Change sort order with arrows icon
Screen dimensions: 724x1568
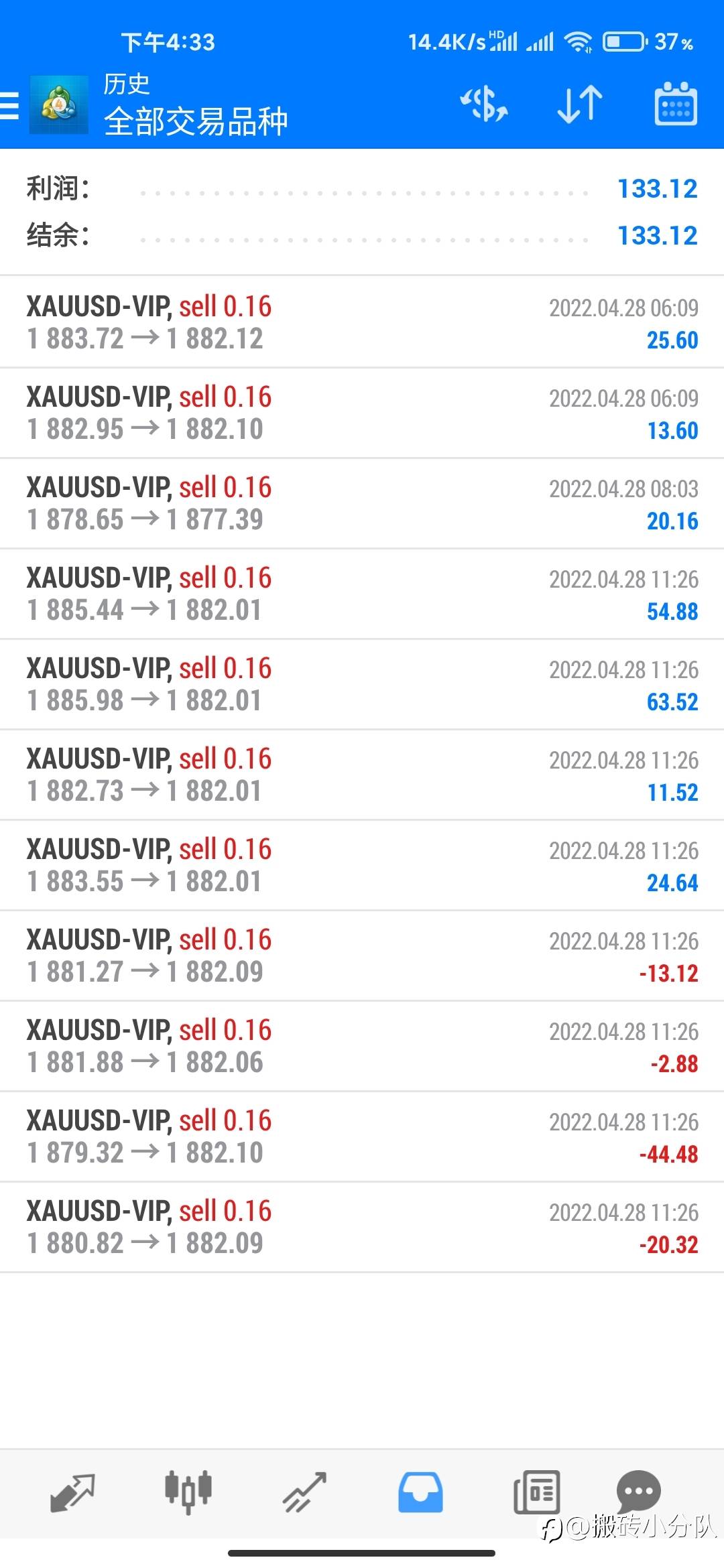580,104
